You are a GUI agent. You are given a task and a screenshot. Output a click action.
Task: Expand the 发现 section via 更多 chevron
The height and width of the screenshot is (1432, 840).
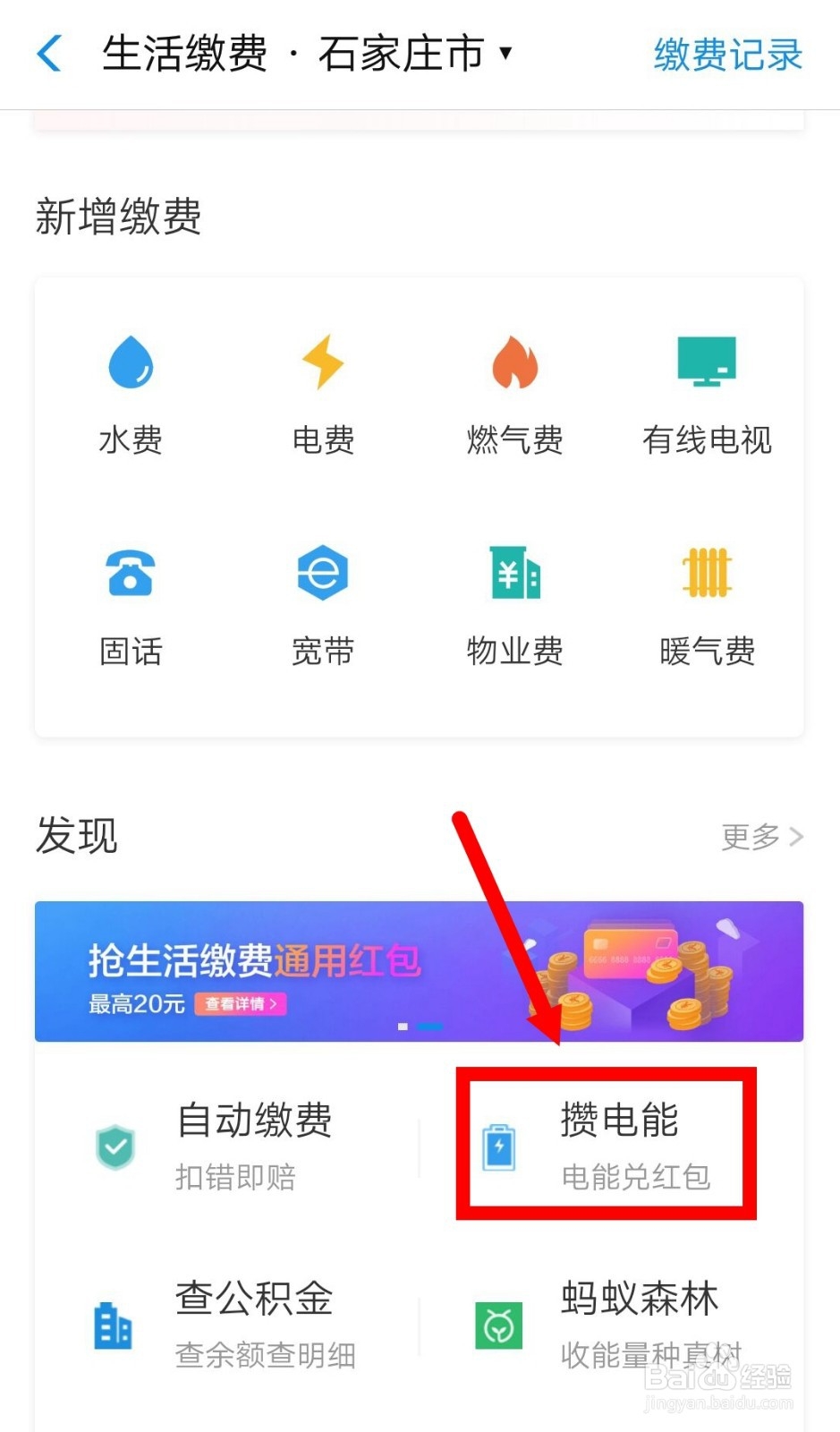pos(760,836)
